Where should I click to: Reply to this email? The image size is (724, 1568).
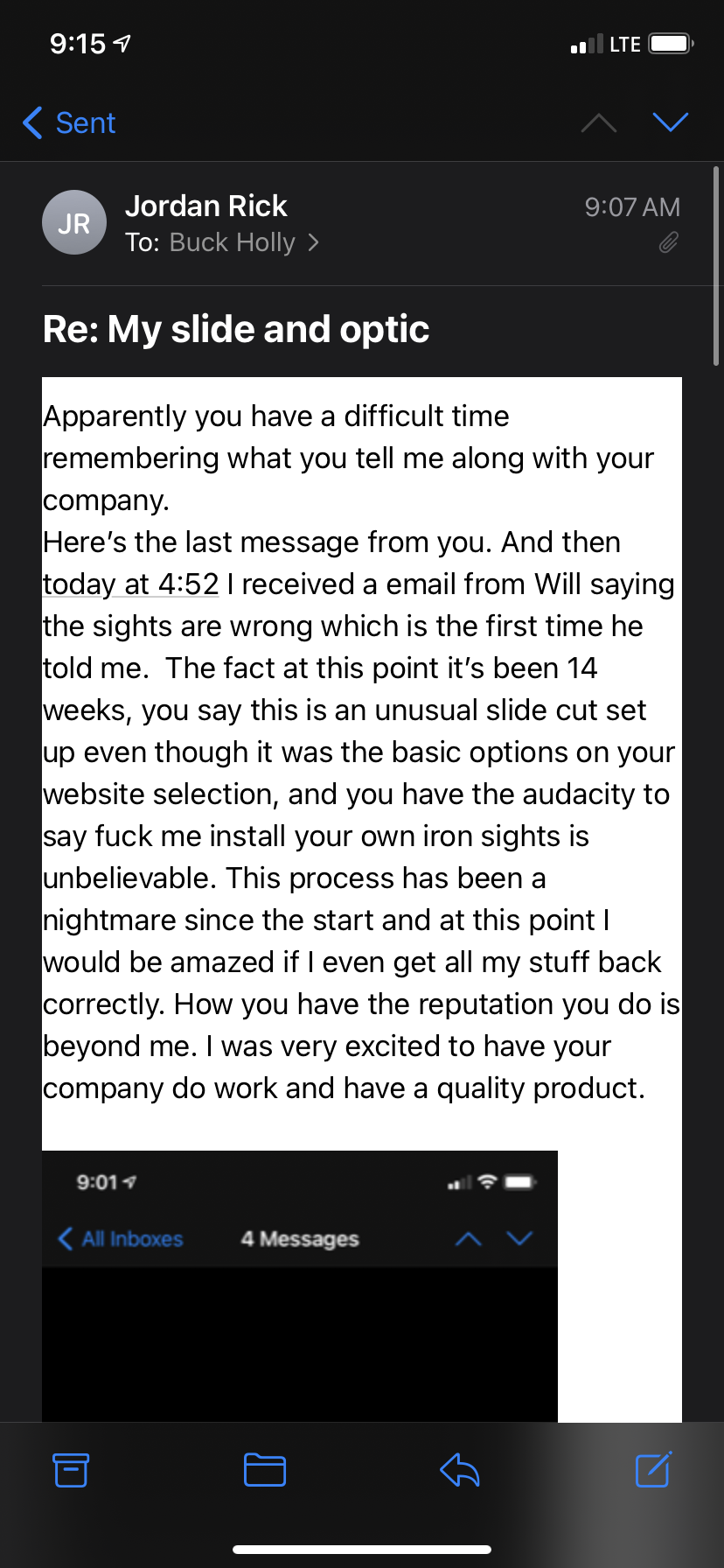click(459, 1470)
